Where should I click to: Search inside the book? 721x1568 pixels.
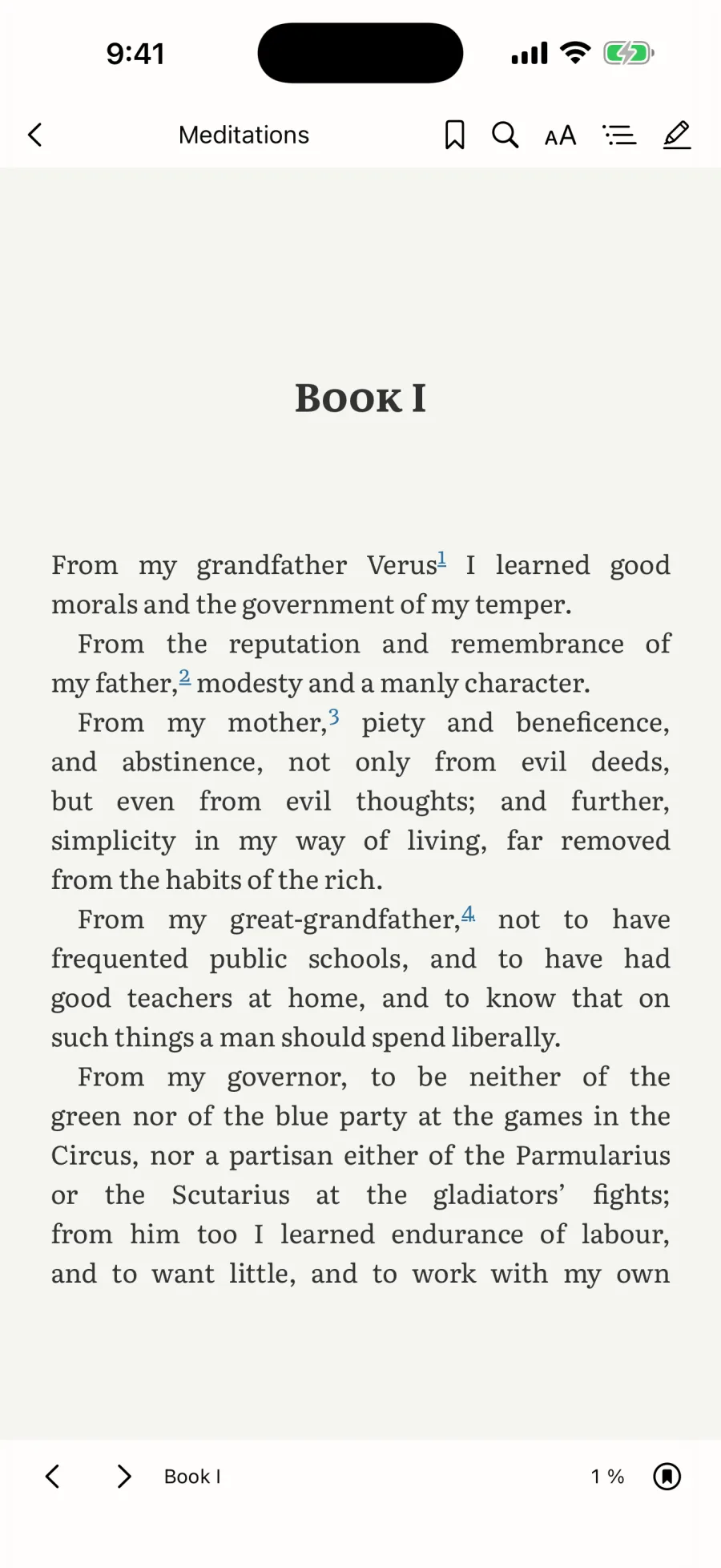click(x=505, y=135)
